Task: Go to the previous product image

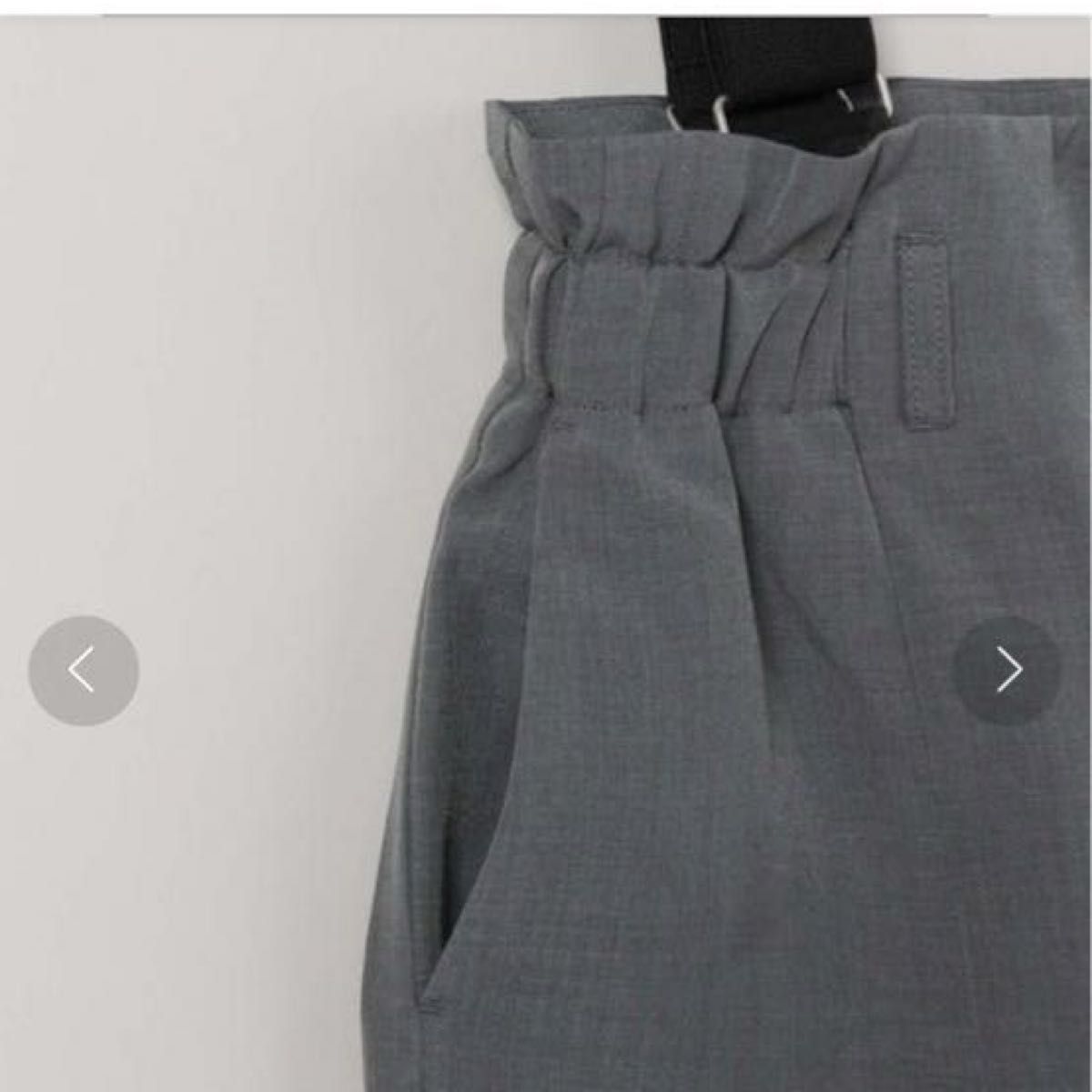Action: pyautogui.click(x=83, y=671)
